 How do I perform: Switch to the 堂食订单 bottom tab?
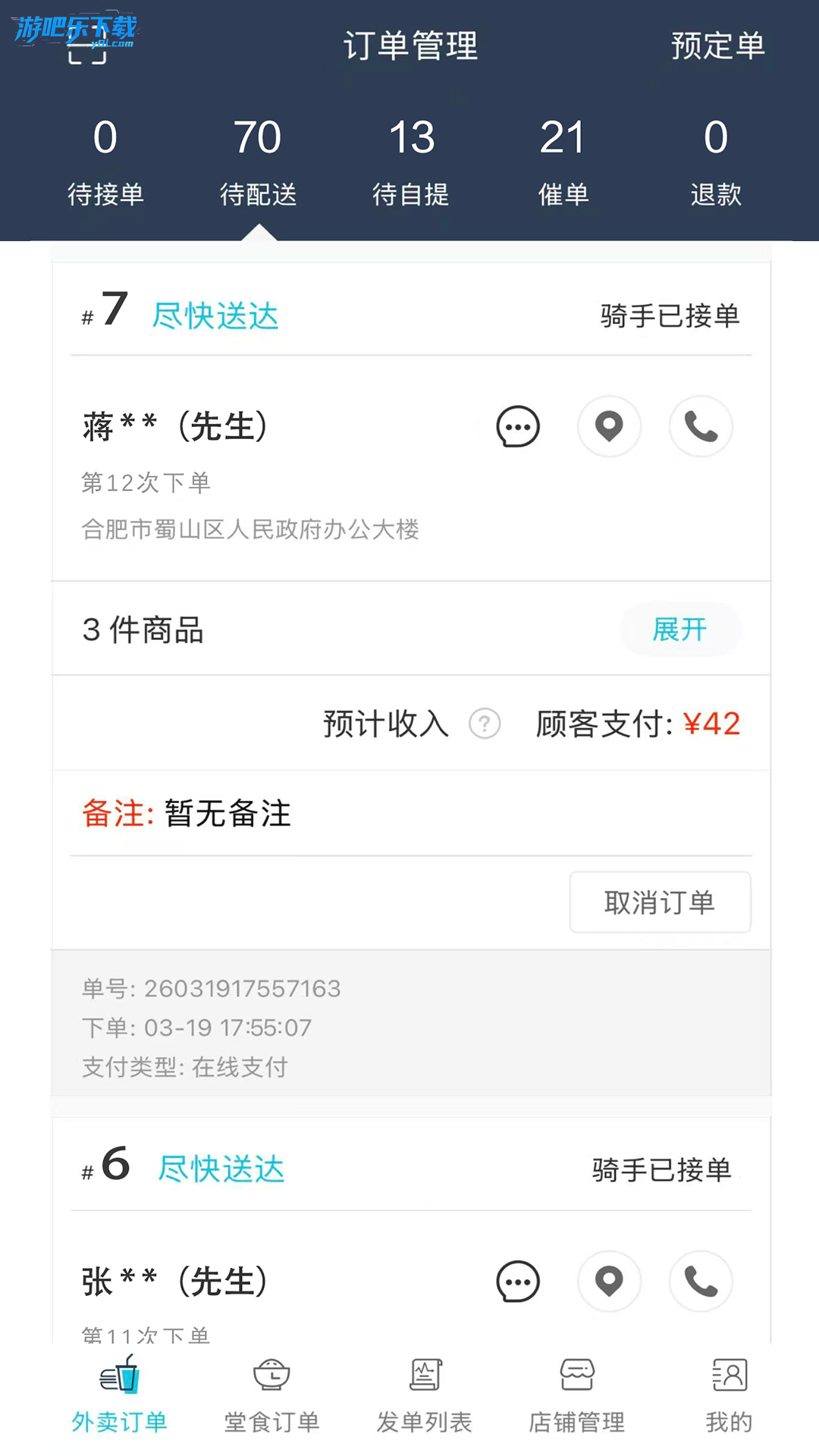click(x=271, y=1397)
